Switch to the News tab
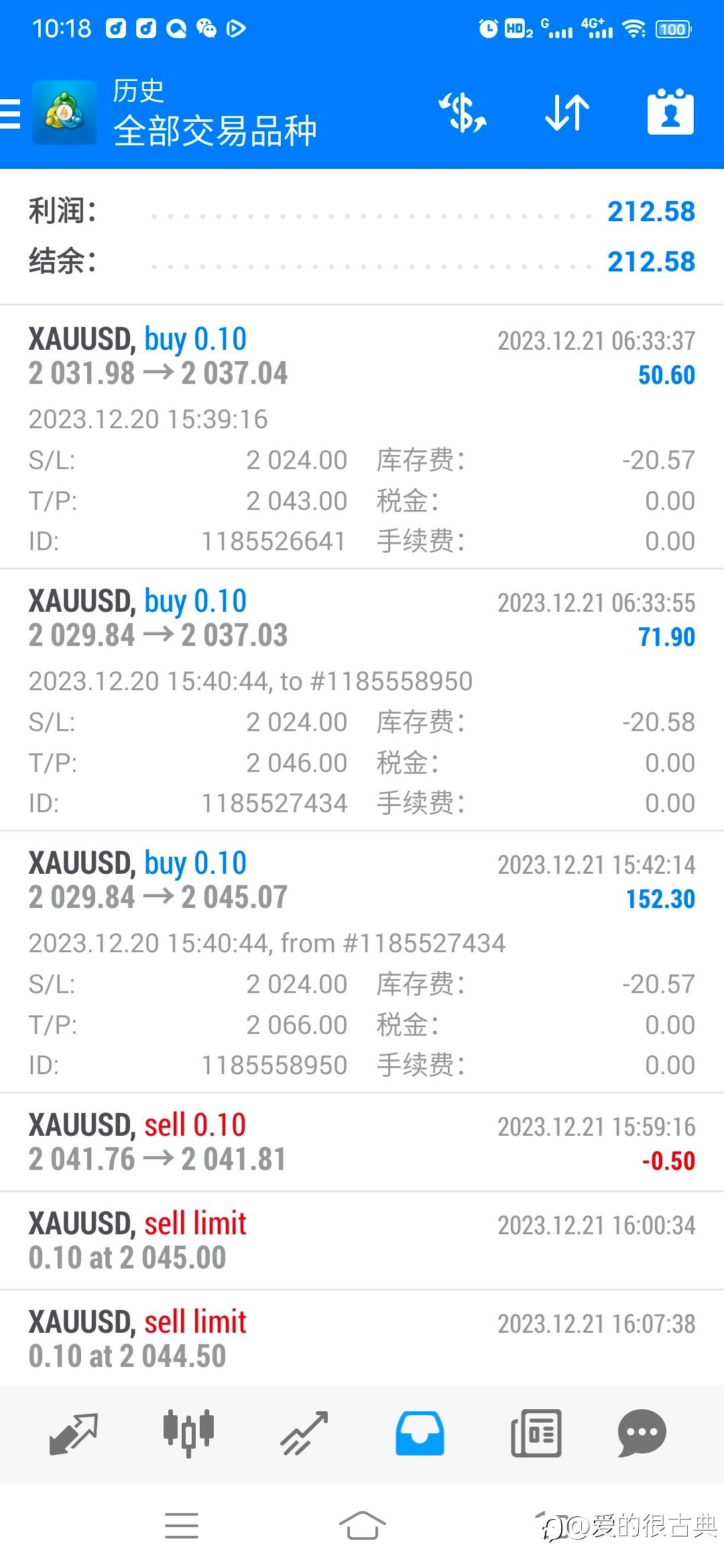Image resolution: width=724 pixels, height=1568 pixels. [536, 1433]
